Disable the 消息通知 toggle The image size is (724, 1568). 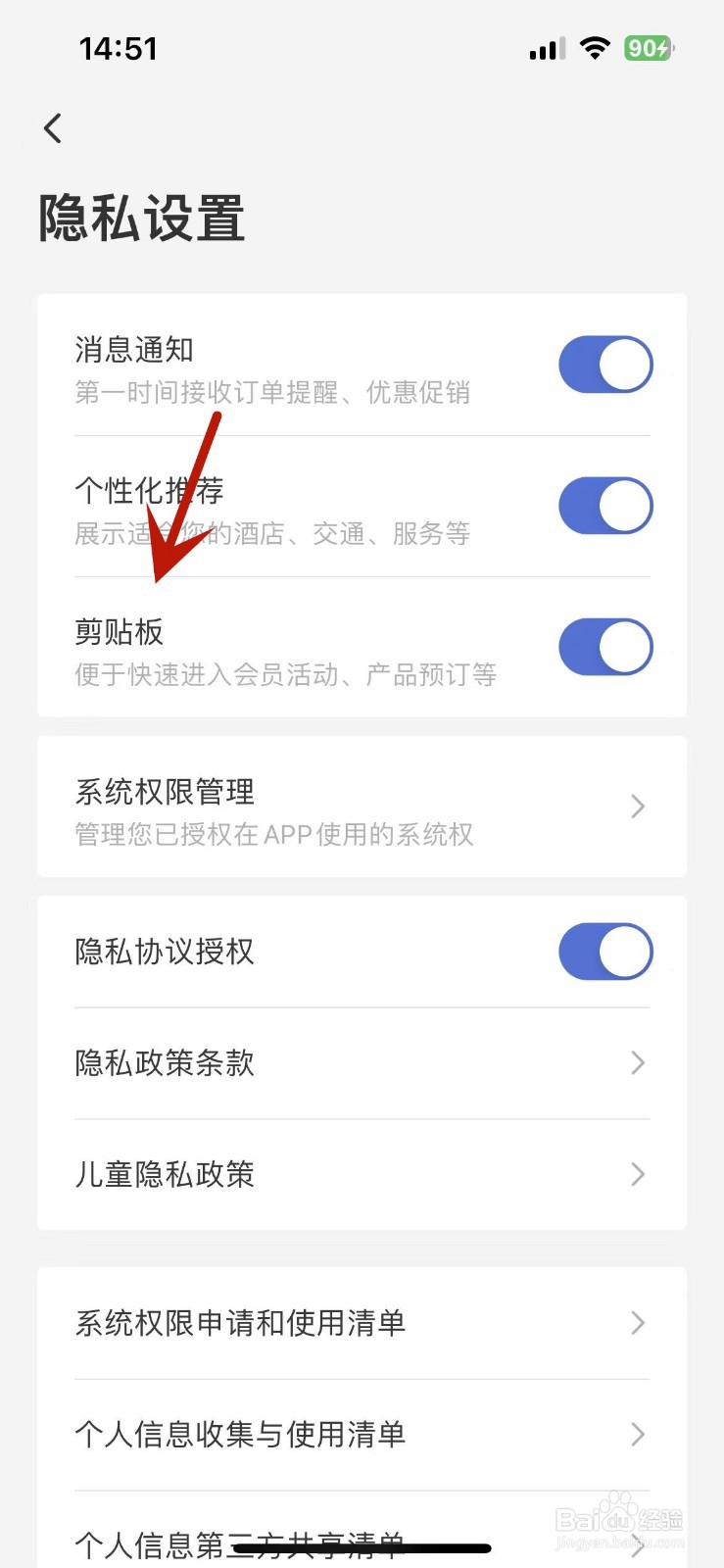(x=605, y=364)
